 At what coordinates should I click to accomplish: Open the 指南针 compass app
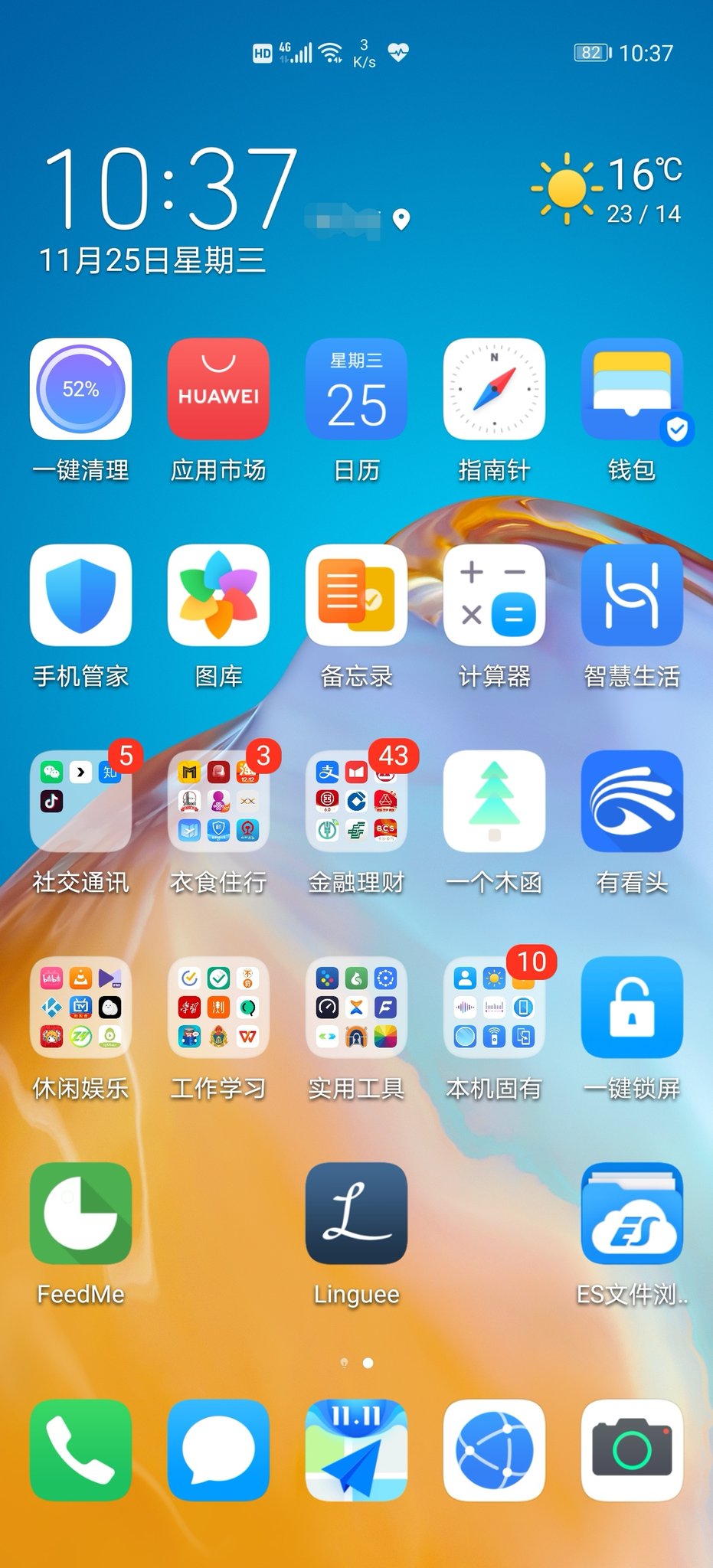[494, 389]
